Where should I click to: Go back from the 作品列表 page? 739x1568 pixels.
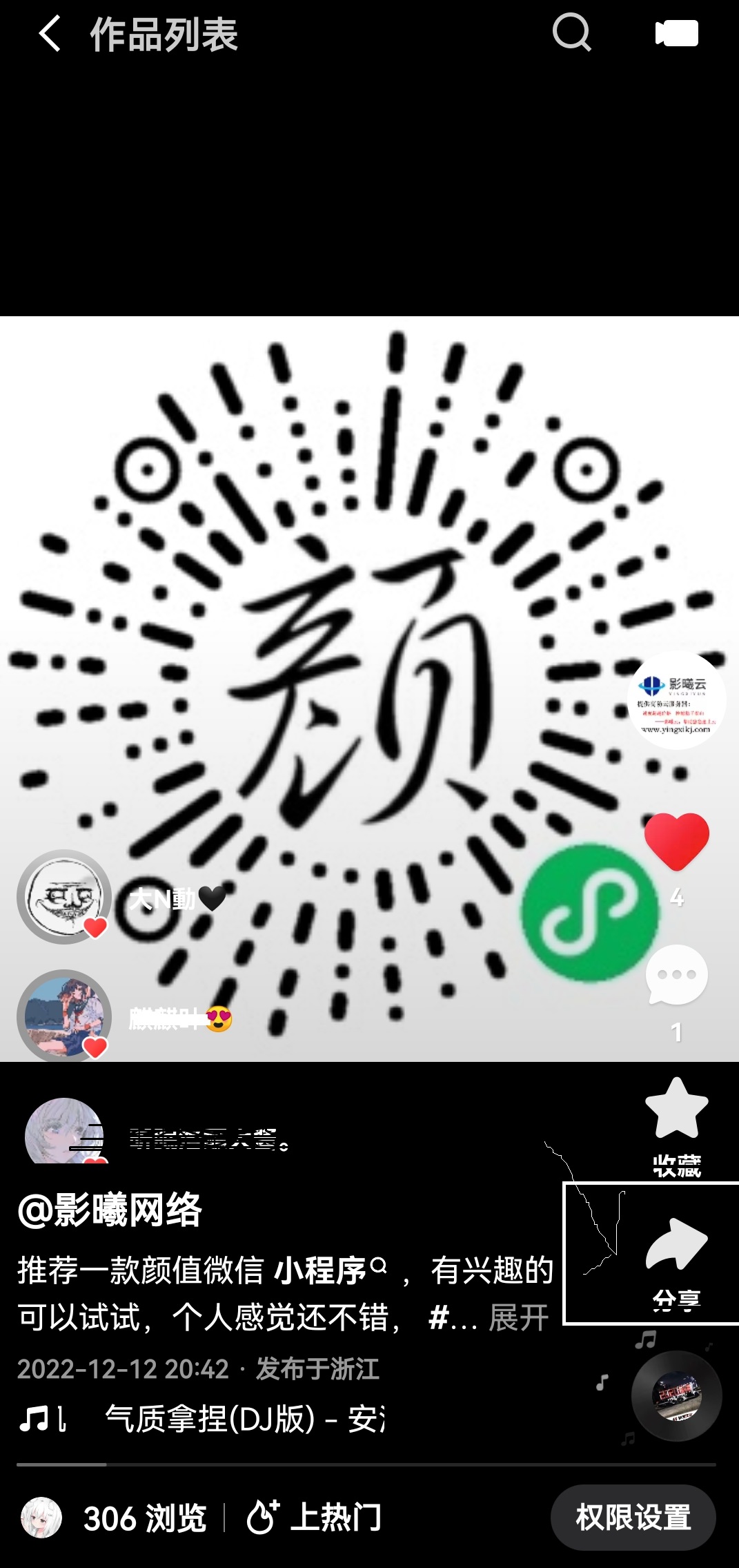(50, 34)
